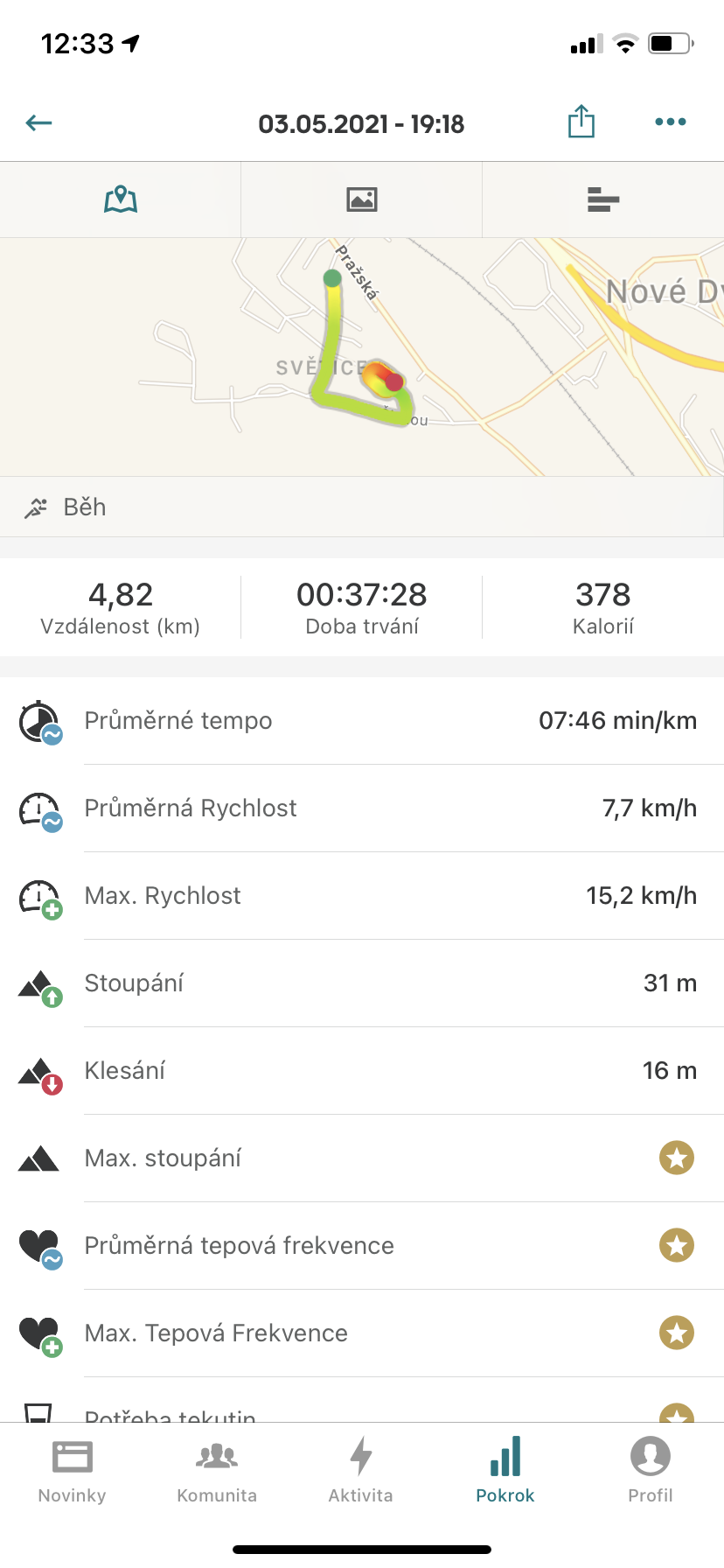The width and height of the screenshot is (724, 1568).
Task: Open the route map
Action: pos(362,357)
